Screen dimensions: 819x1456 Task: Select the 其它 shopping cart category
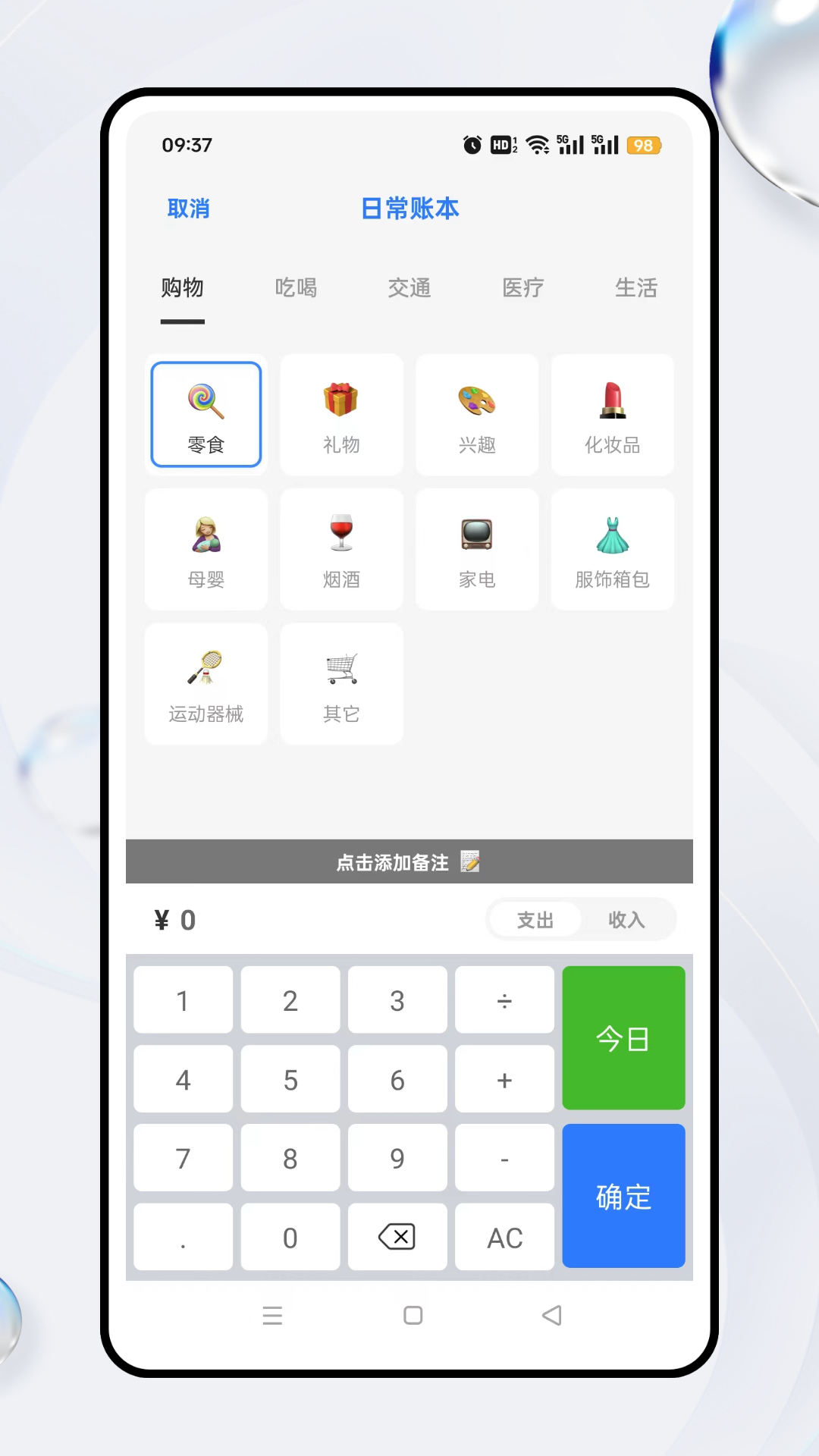[x=341, y=684]
